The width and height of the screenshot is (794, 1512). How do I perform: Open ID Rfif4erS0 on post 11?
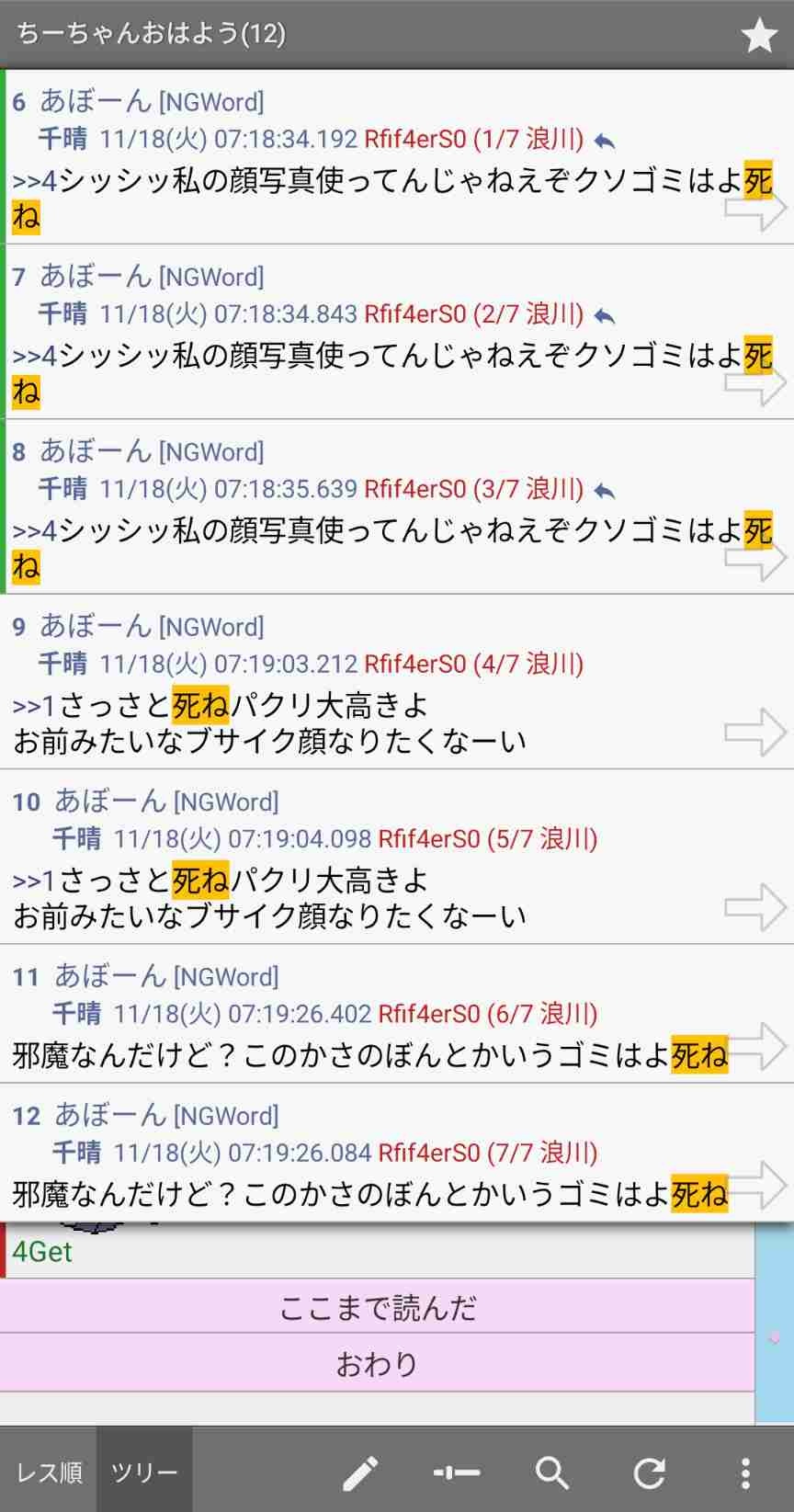point(428,1014)
